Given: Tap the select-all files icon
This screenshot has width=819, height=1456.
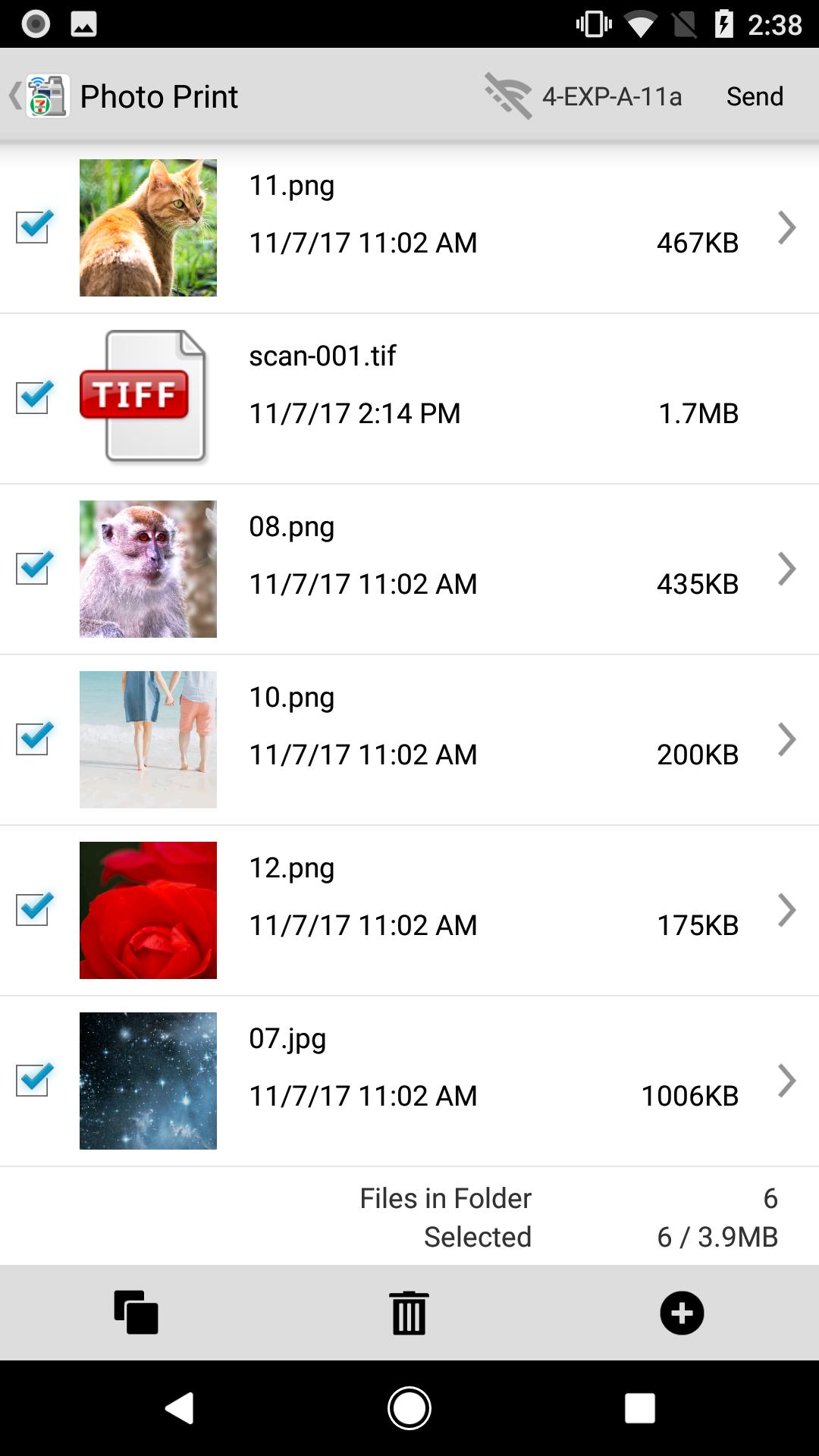Looking at the screenshot, I should coord(136,1312).
